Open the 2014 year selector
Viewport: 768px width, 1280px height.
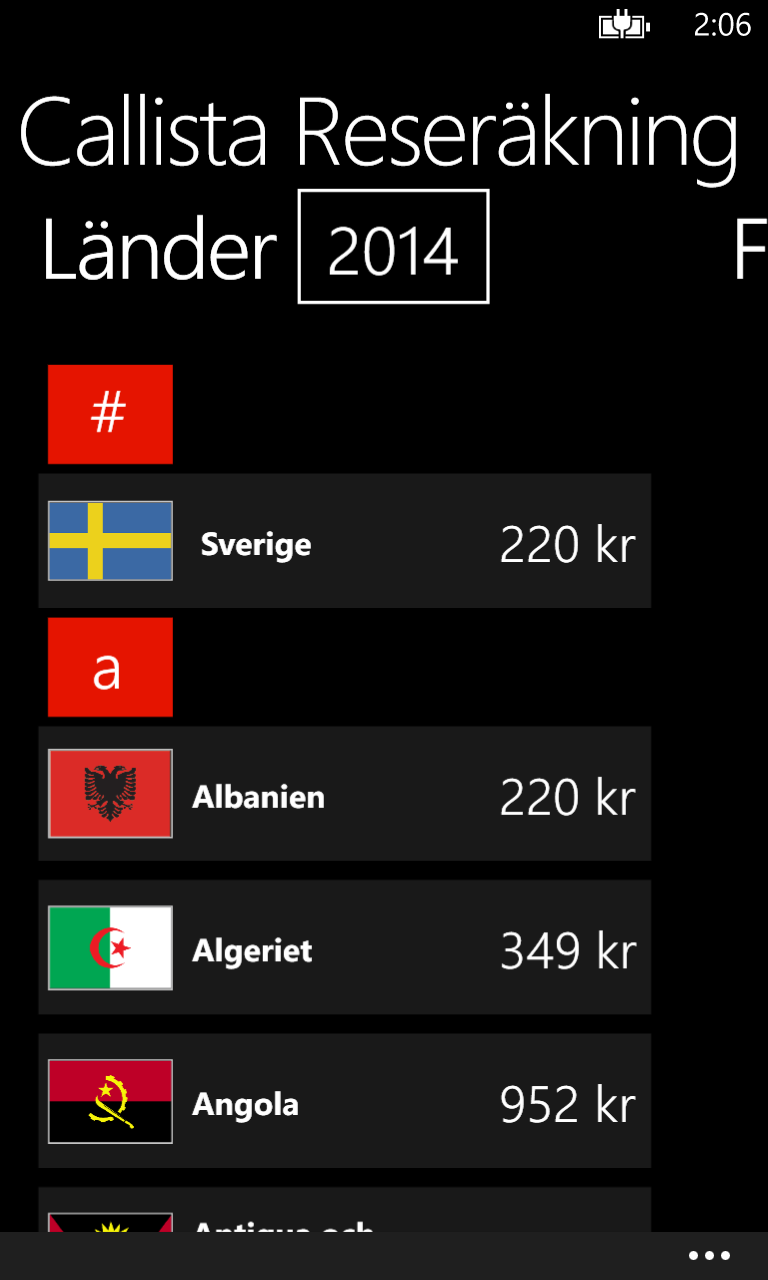coord(393,247)
